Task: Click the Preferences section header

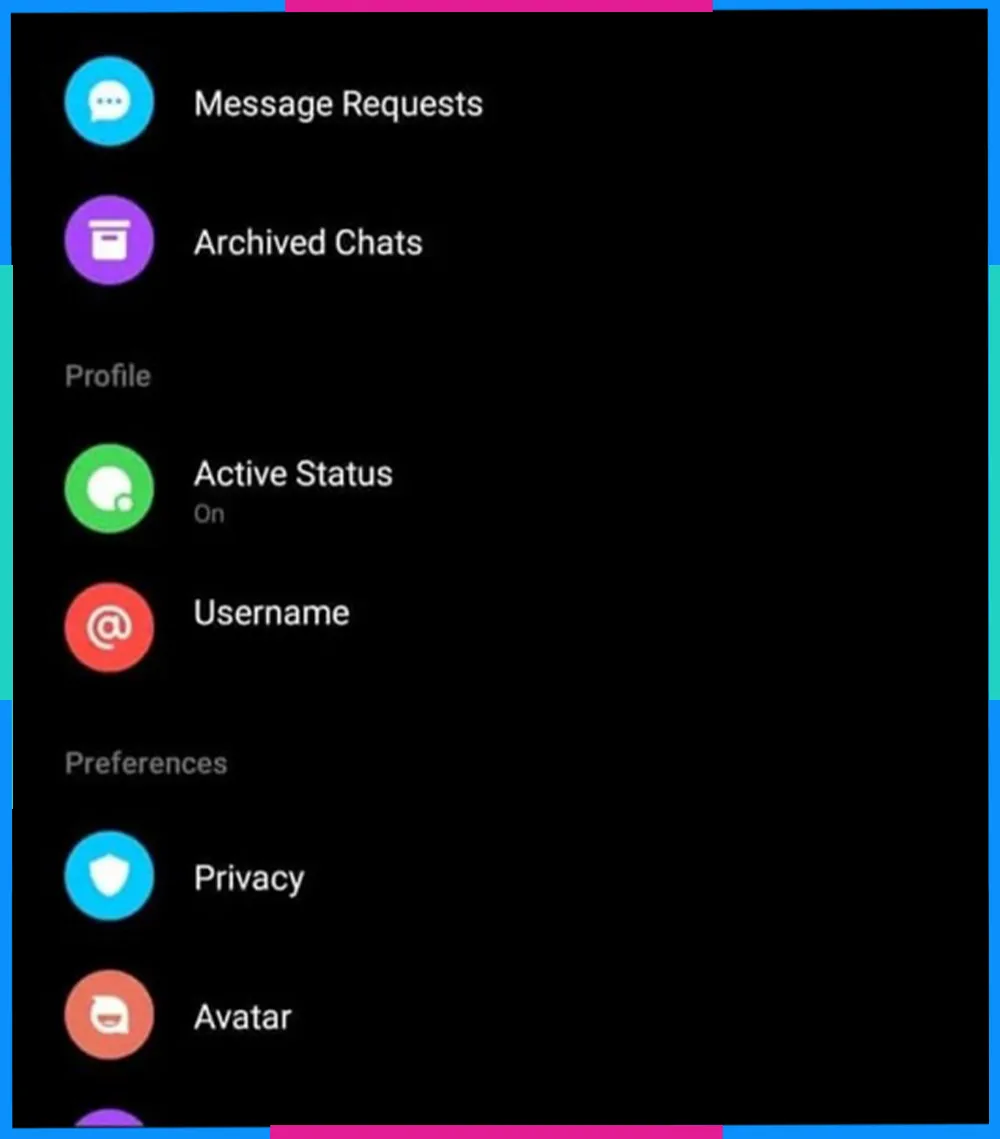Action: 145,763
